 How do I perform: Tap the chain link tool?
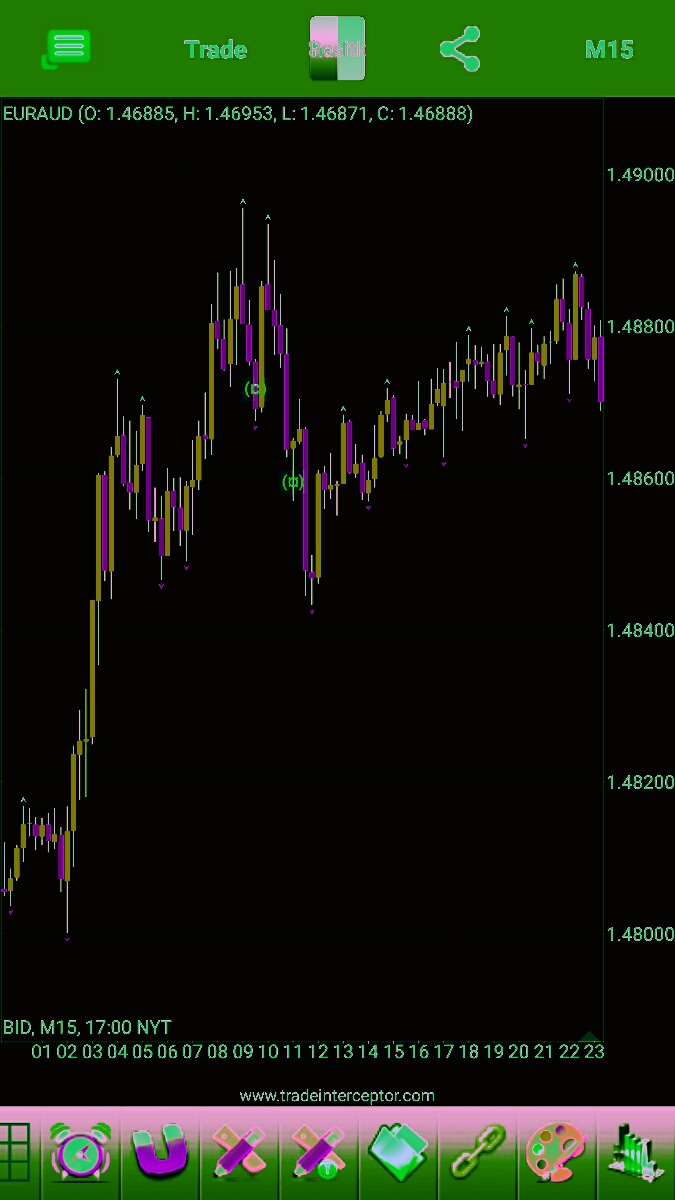point(478,1153)
